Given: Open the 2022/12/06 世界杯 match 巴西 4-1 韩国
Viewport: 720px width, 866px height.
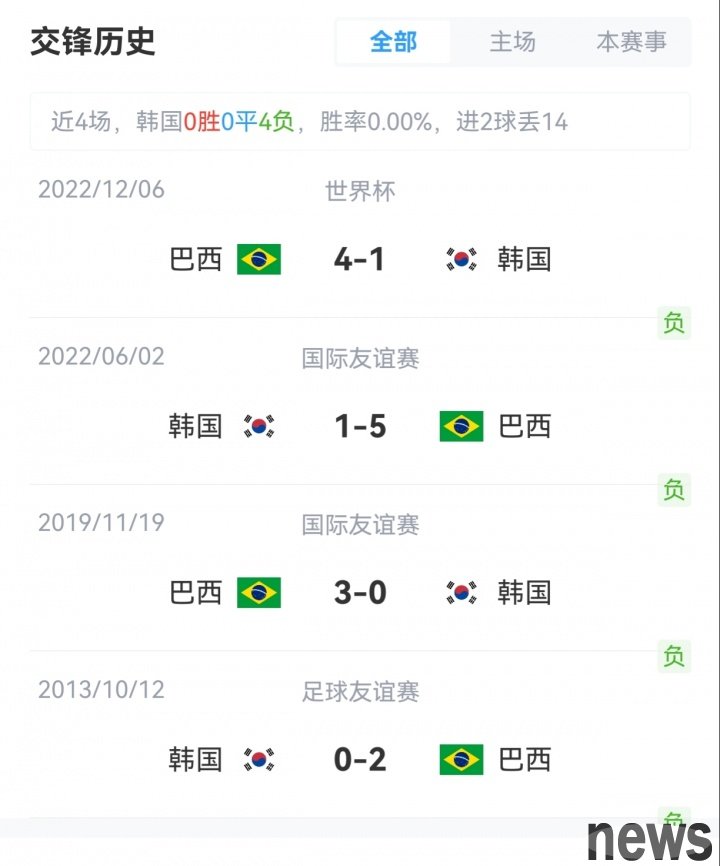Looking at the screenshot, I should [x=360, y=259].
